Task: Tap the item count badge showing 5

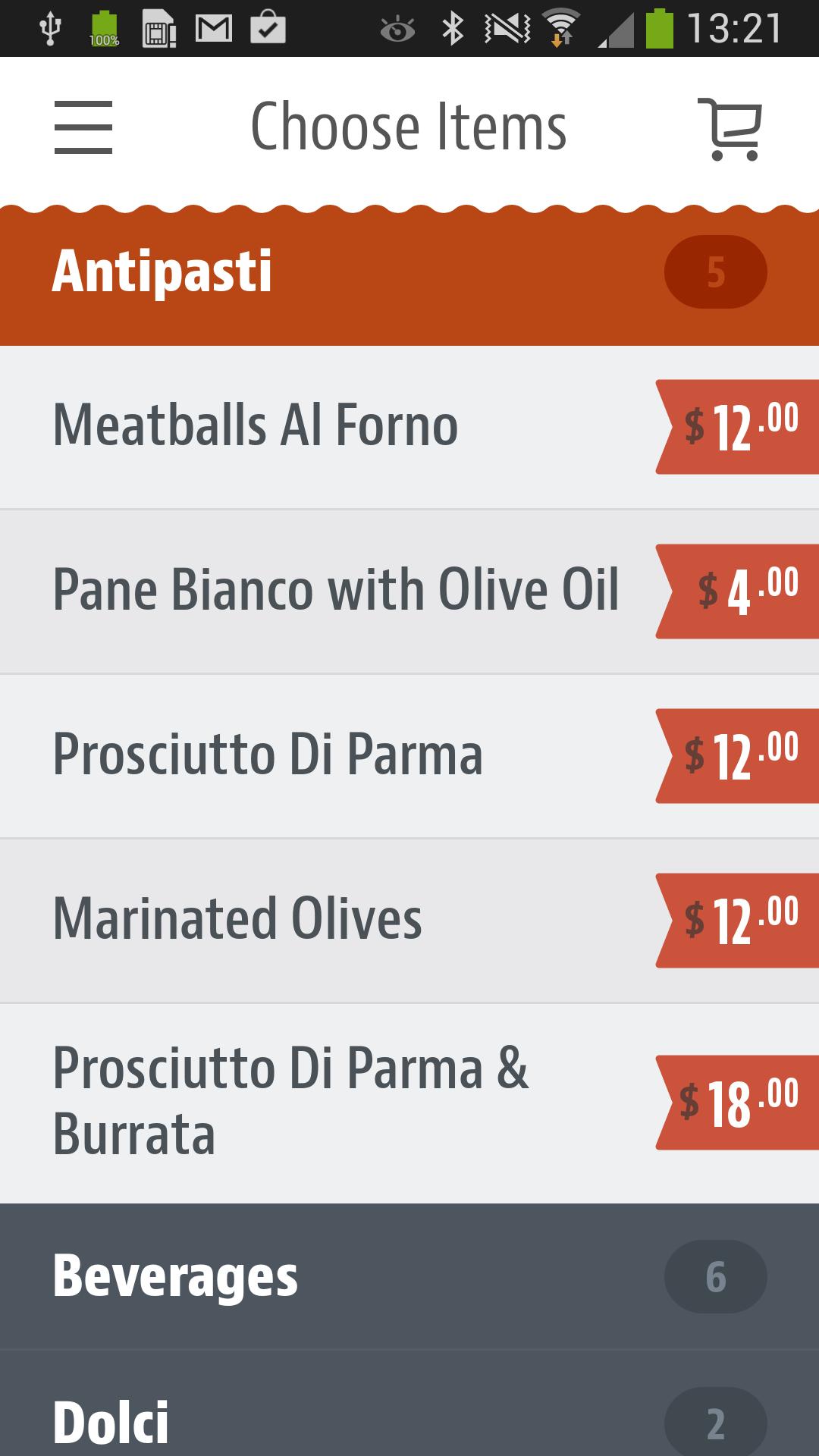Action: coord(715,272)
